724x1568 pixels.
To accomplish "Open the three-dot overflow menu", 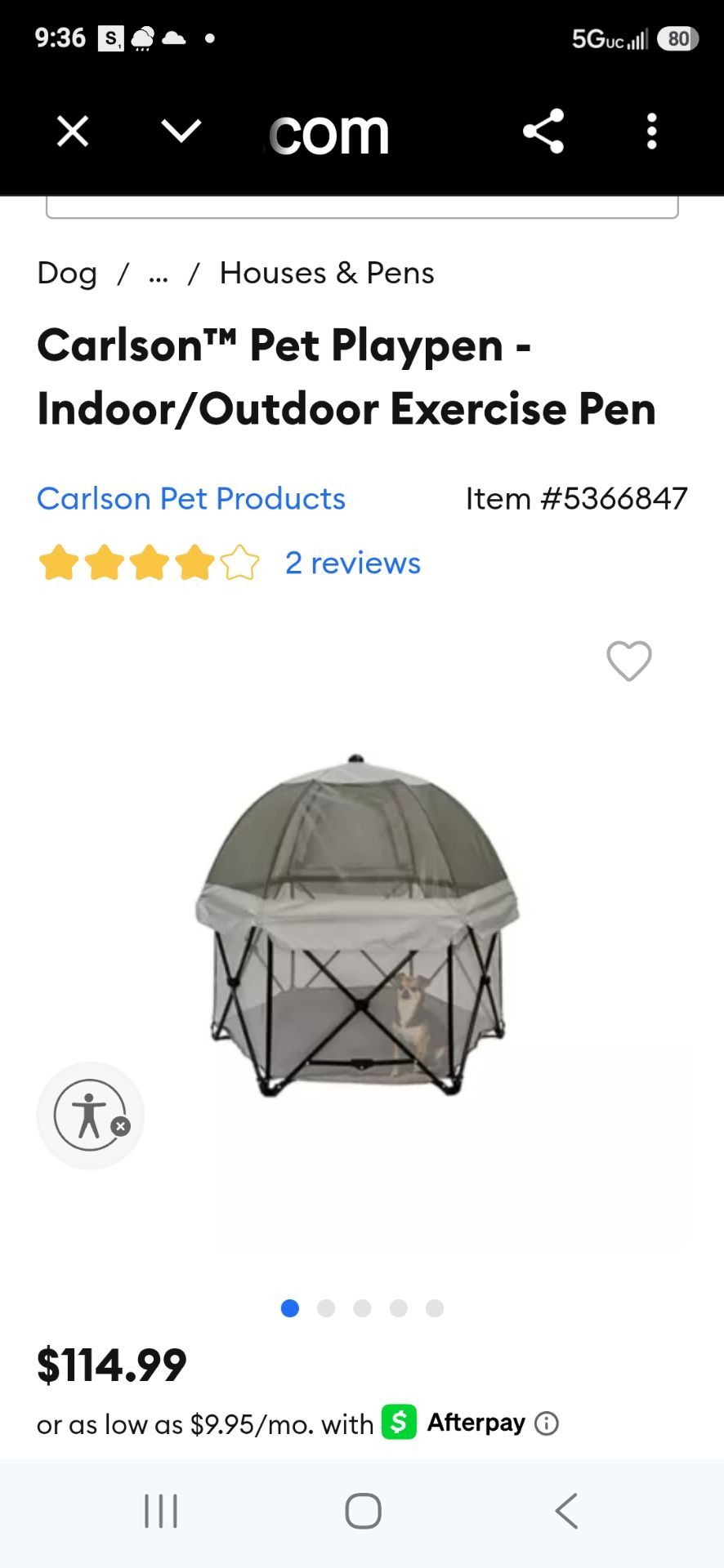I will tap(651, 131).
